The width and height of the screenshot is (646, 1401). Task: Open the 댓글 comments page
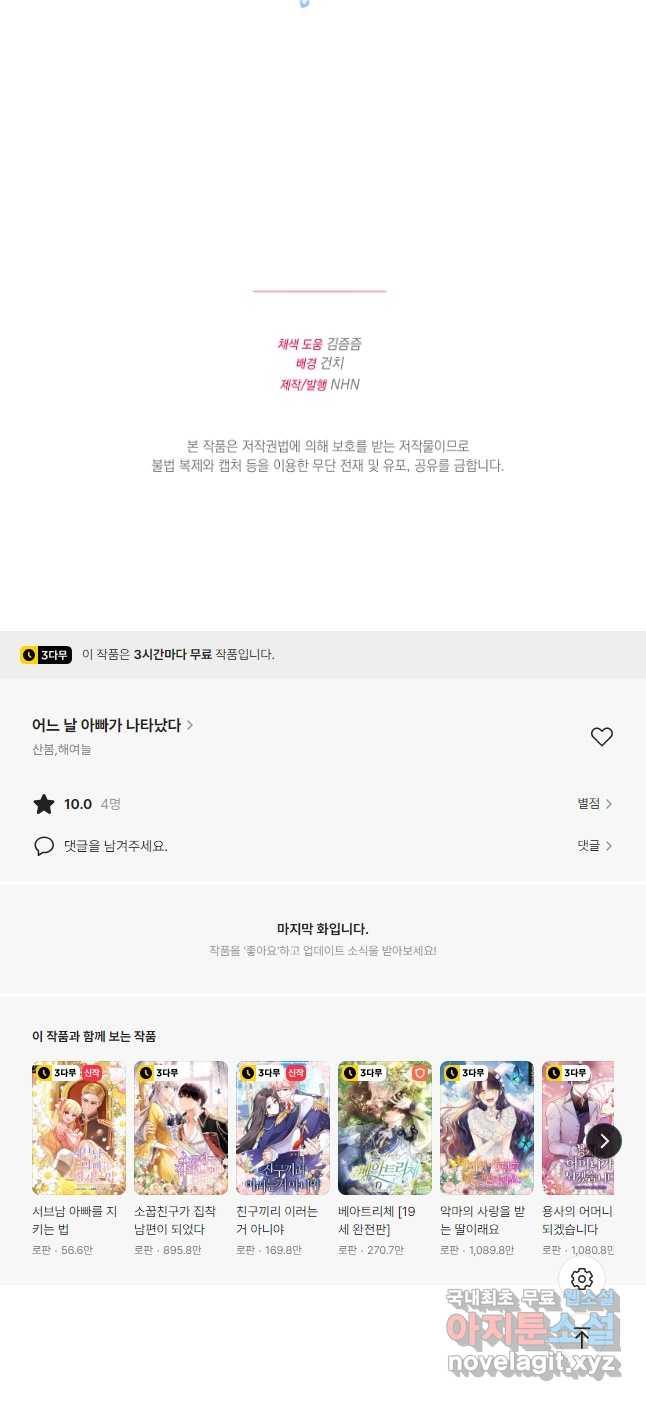(594, 846)
